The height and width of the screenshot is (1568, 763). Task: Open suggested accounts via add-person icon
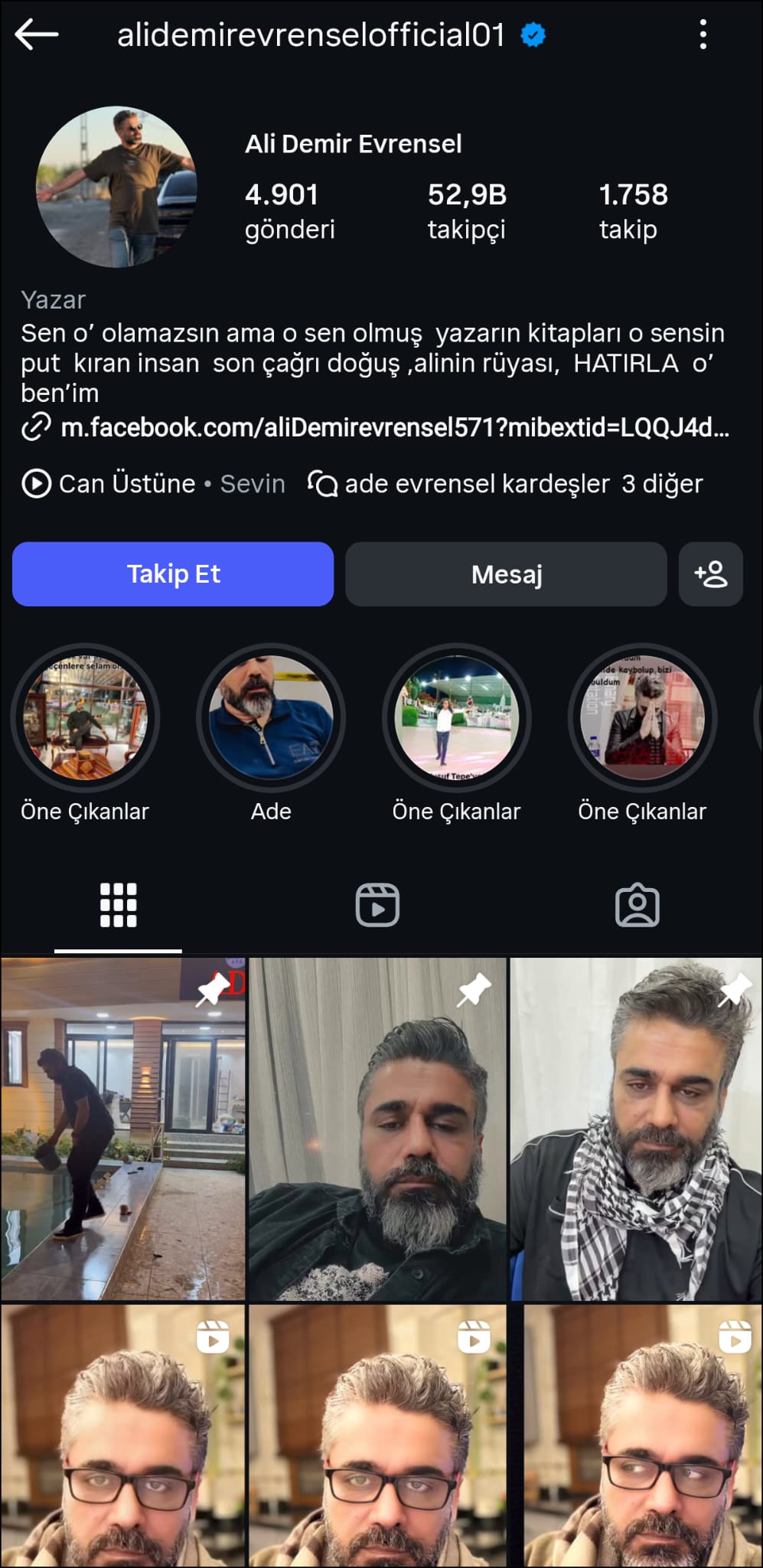(x=710, y=574)
